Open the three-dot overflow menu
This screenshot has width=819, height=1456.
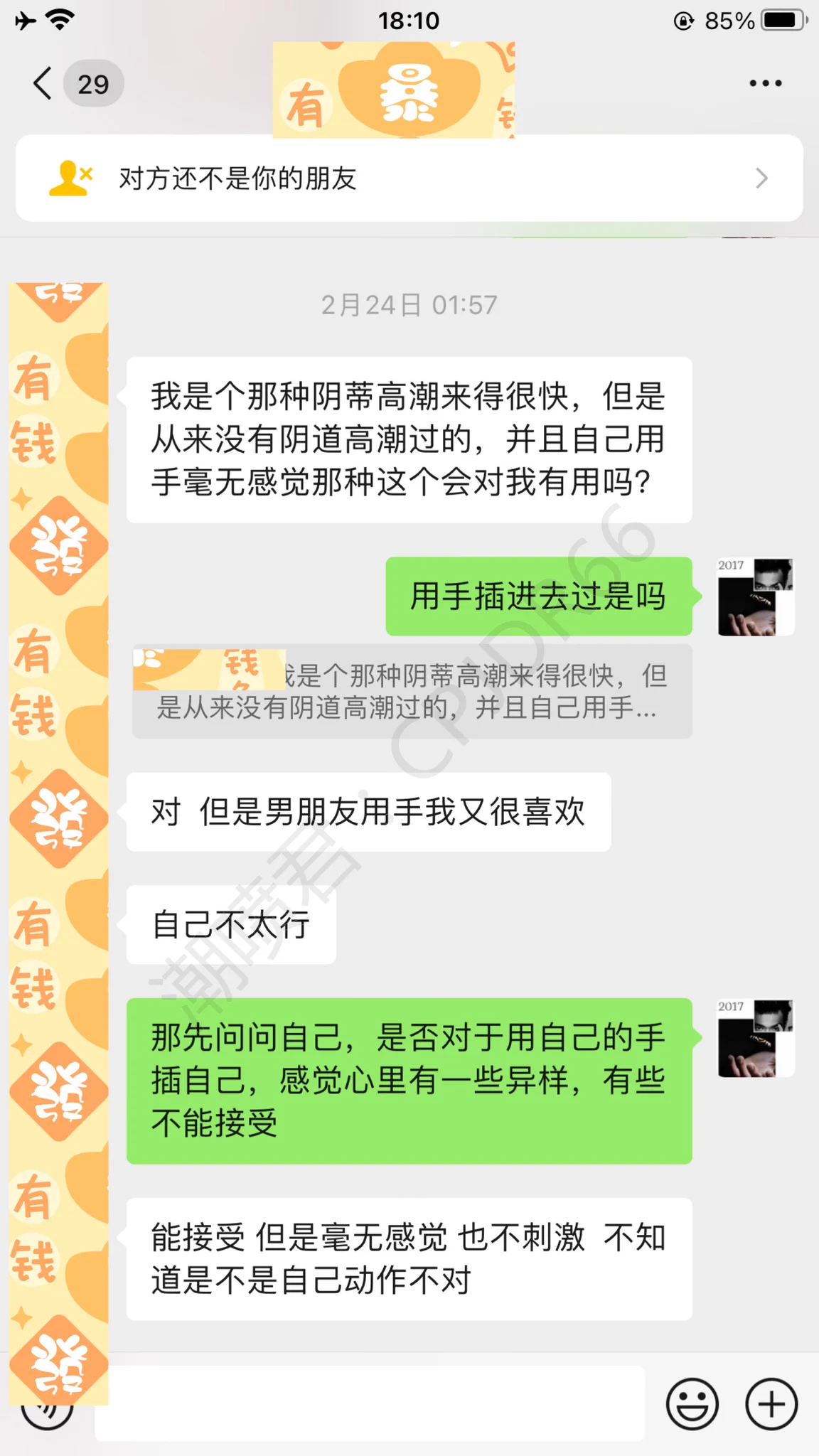point(765,84)
